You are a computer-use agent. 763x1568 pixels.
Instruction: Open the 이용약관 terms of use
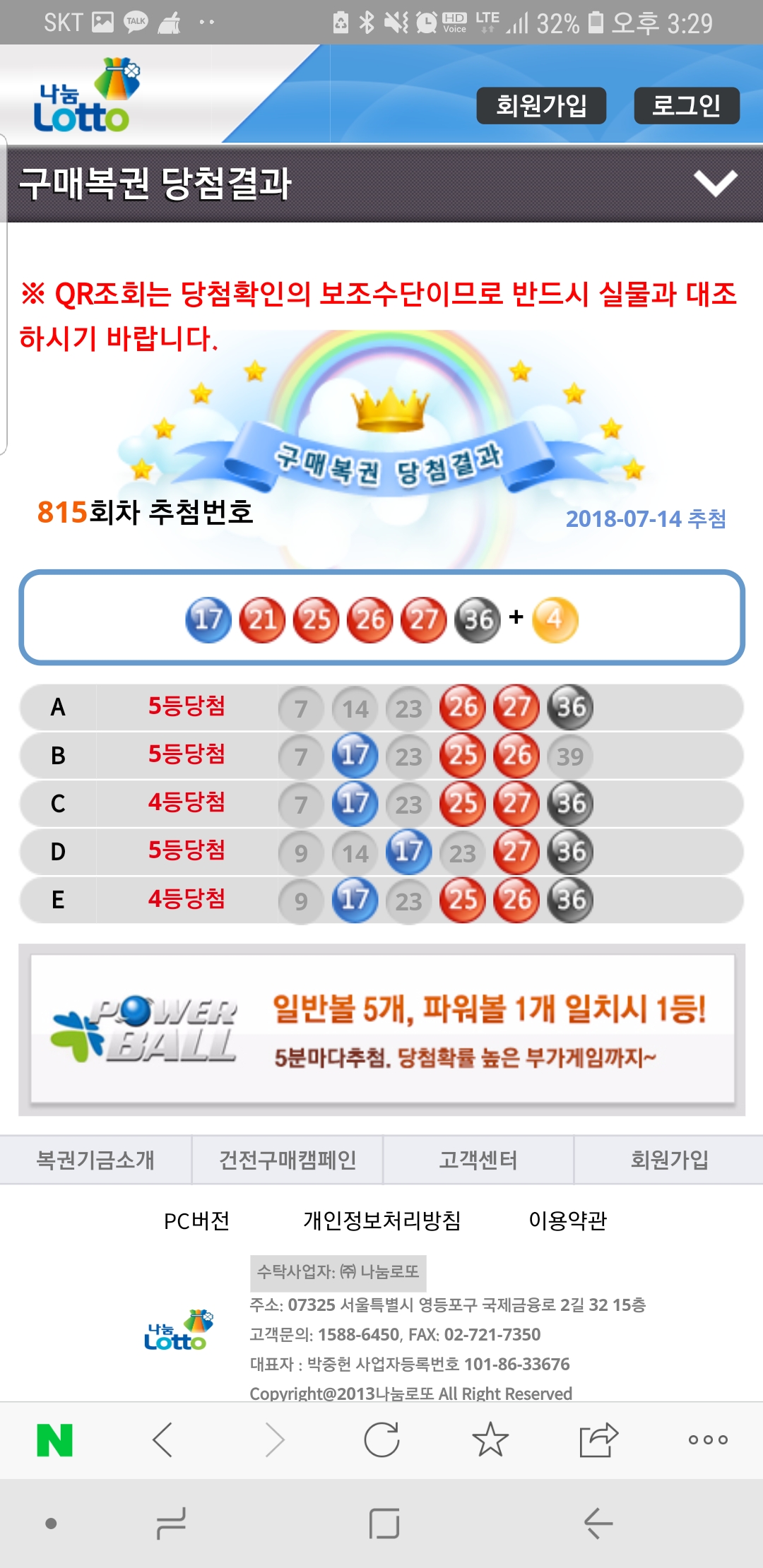point(567,1220)
